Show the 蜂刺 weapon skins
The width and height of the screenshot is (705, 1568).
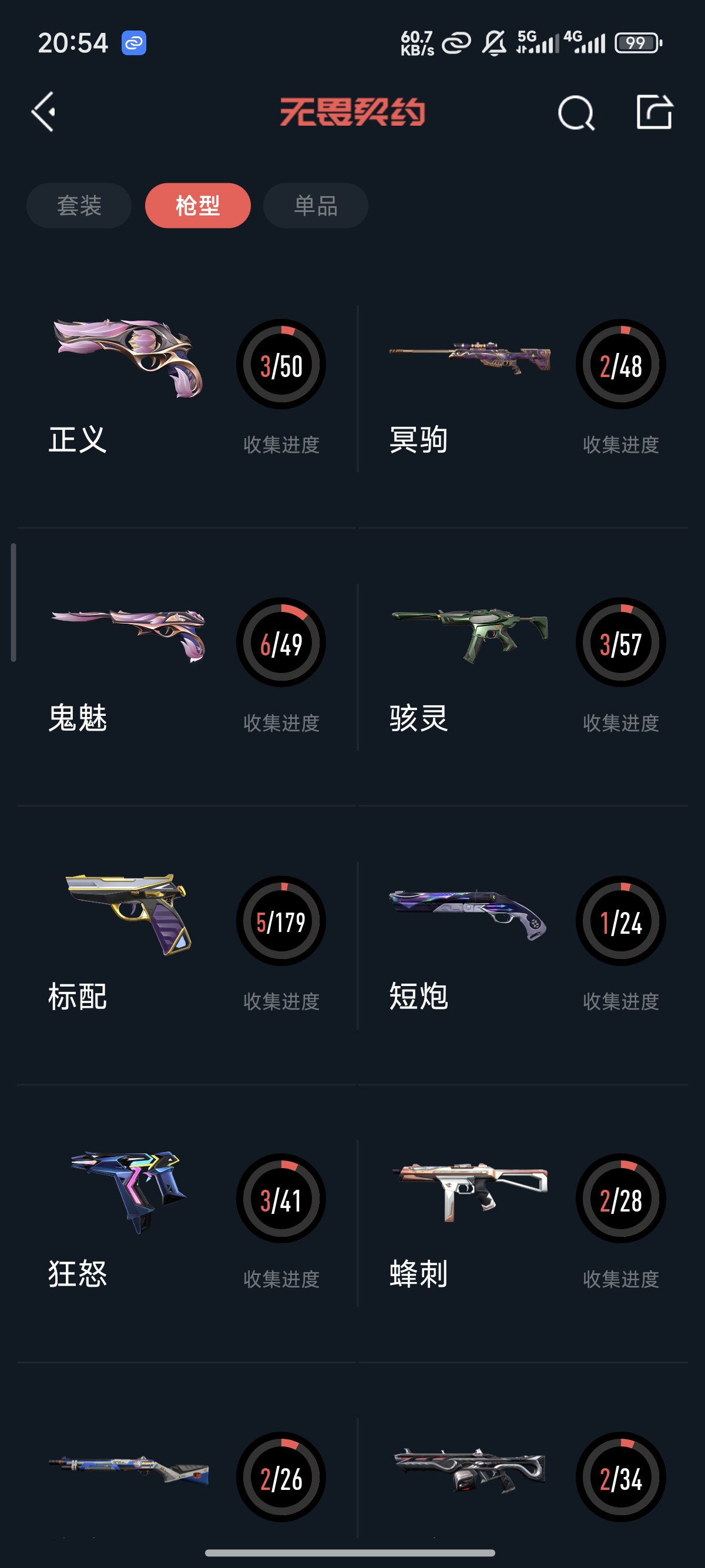tap(523, 1222)
